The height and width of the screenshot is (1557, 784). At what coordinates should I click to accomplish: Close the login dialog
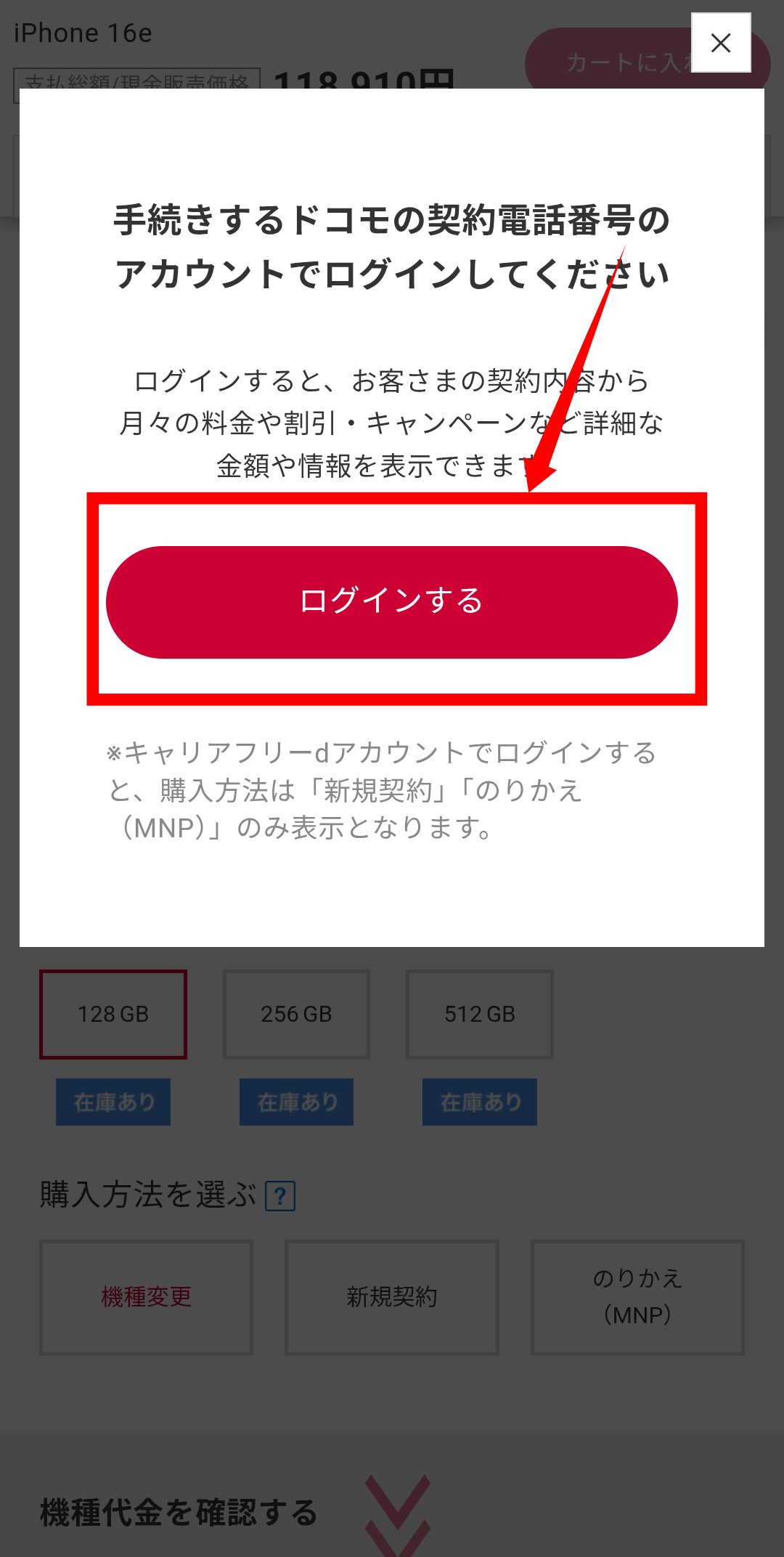coord(720,43)
